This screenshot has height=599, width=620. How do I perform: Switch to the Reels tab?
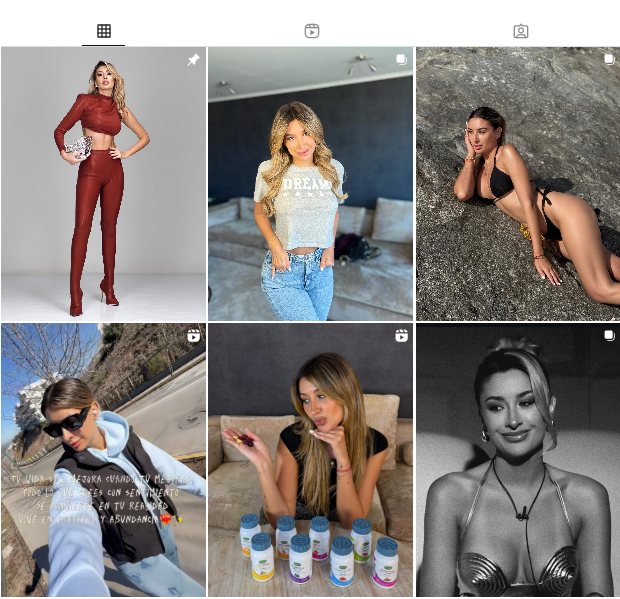[311, 31]
